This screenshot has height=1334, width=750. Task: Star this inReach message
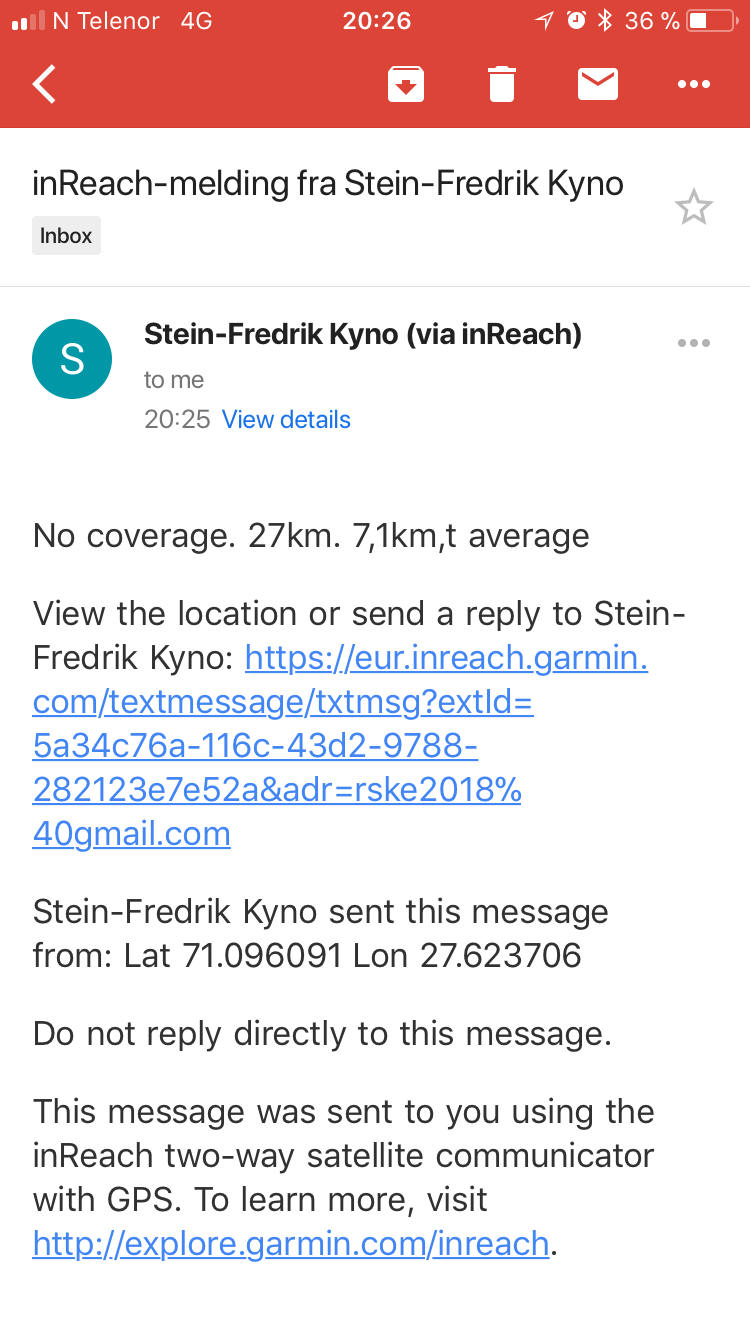coord(693,208)
